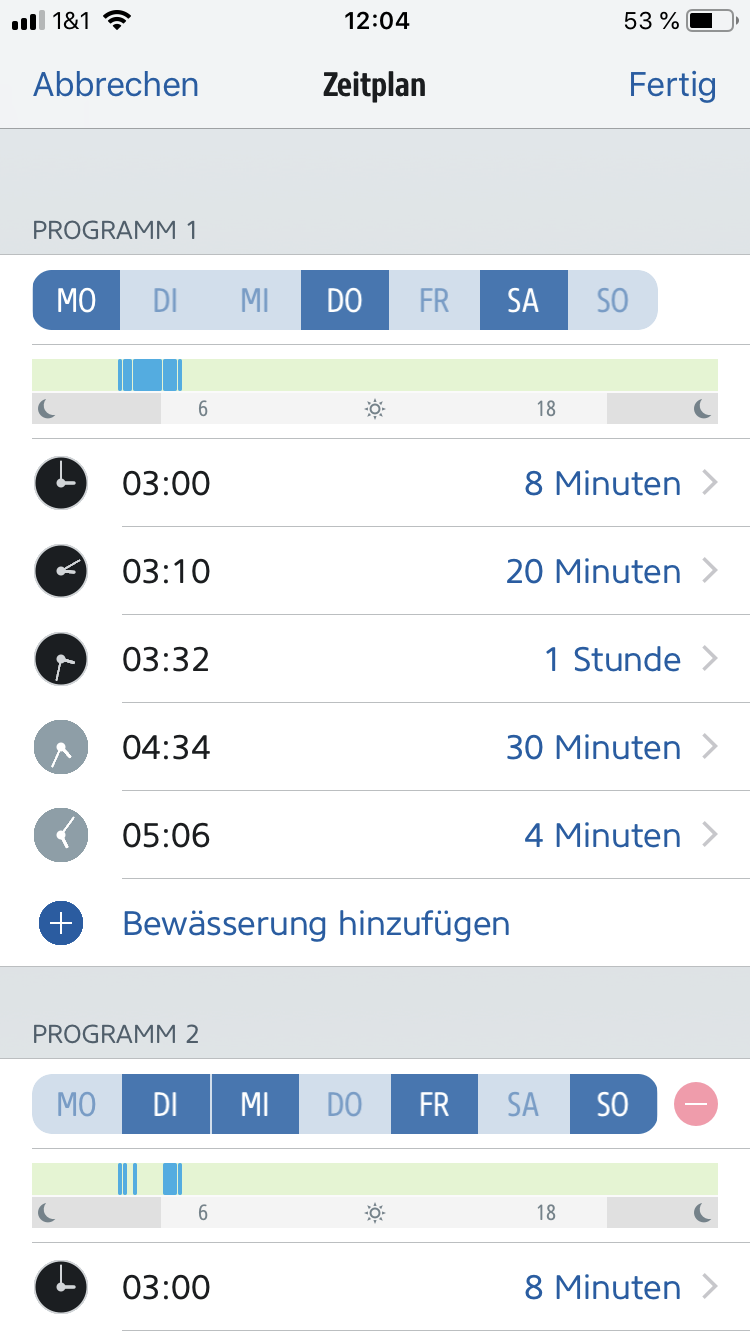Delete Programm 2 with the red minus

[696, 1104]
